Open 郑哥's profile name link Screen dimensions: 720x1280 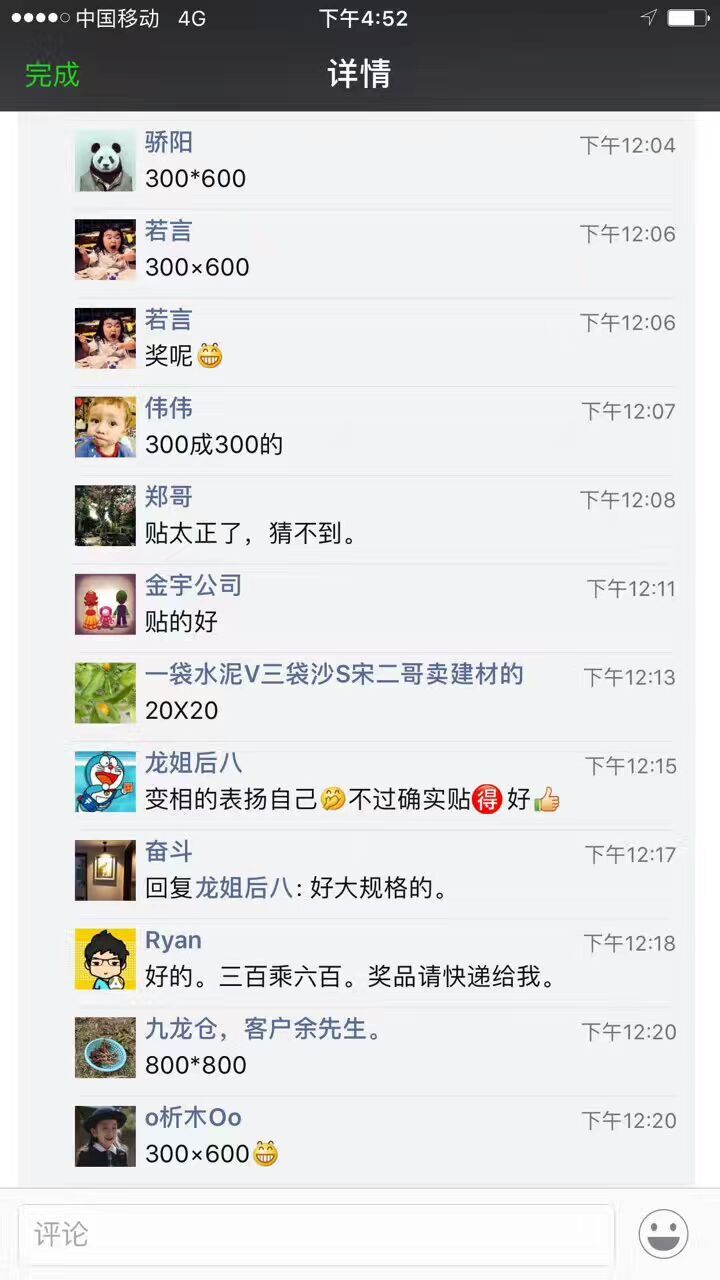[x=168, y=497]
